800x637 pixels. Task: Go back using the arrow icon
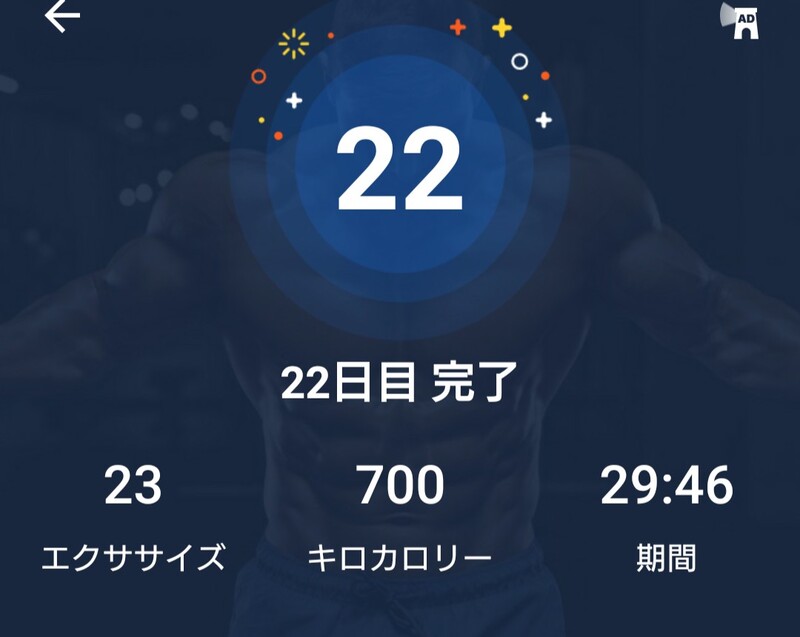(x=62, y=16)
